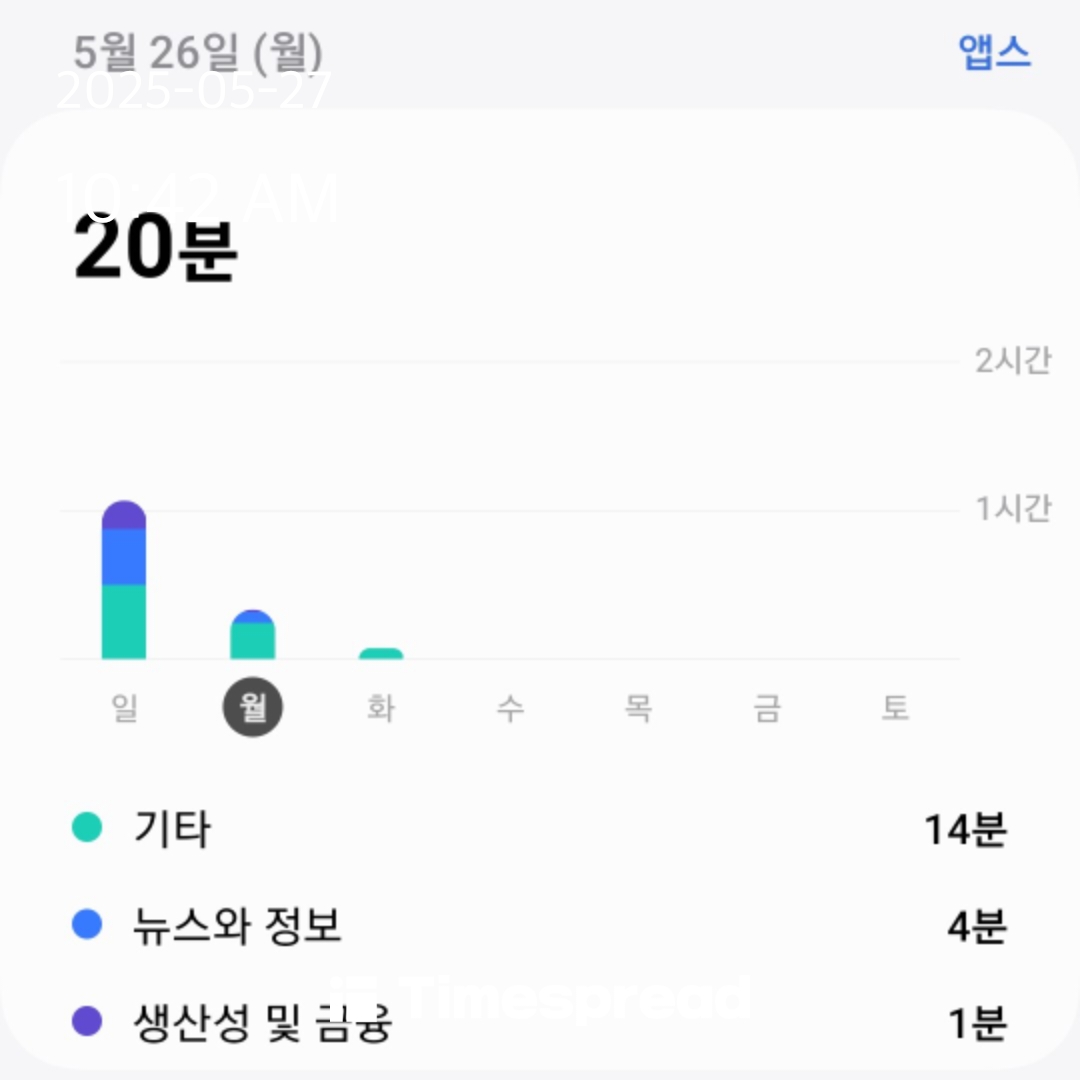Open the 뉴스와 정보 category row
The width and height of the screenshot is (1080, 1080).
coord(540,926)
